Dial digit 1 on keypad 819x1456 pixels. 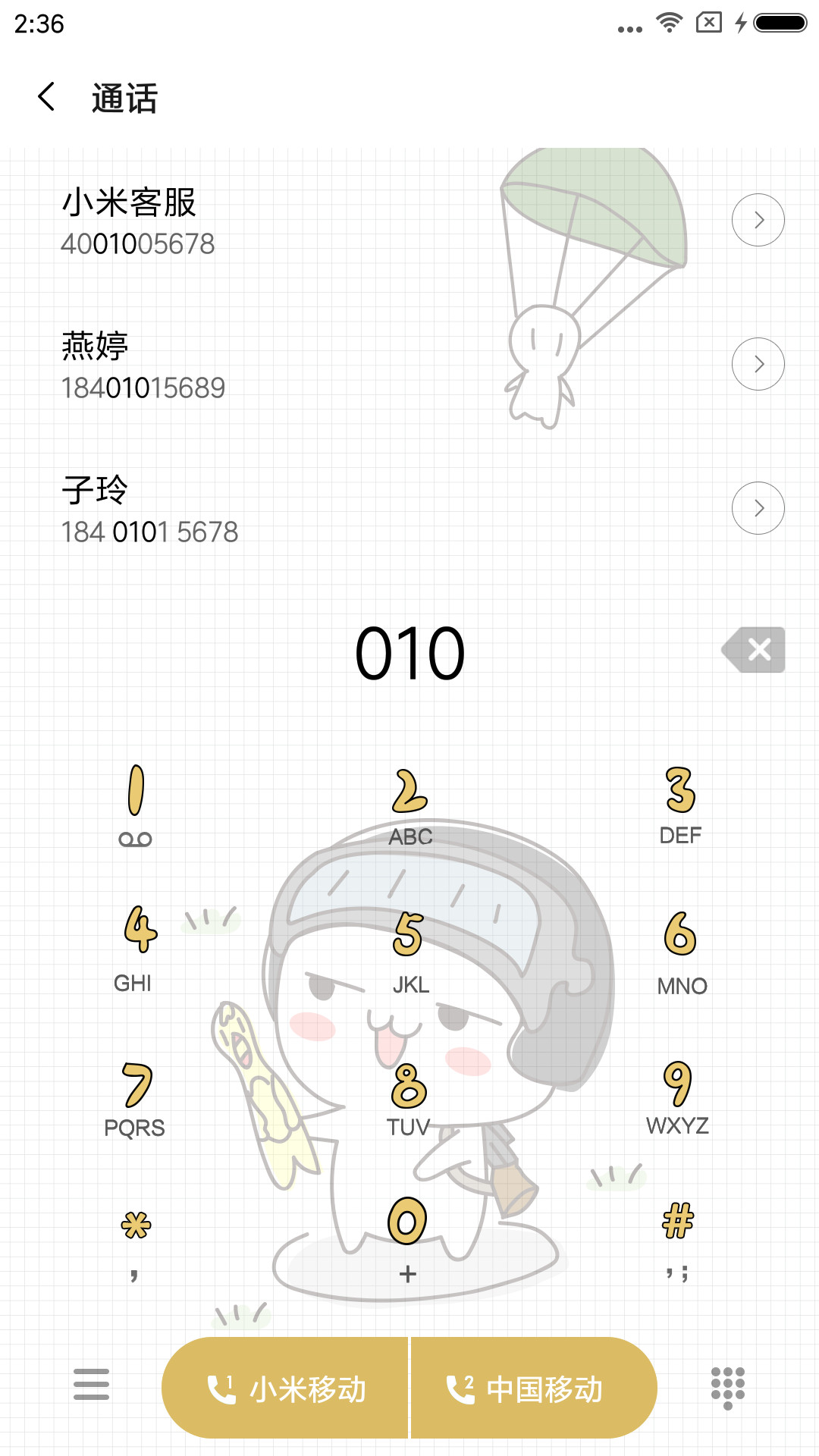136,805
